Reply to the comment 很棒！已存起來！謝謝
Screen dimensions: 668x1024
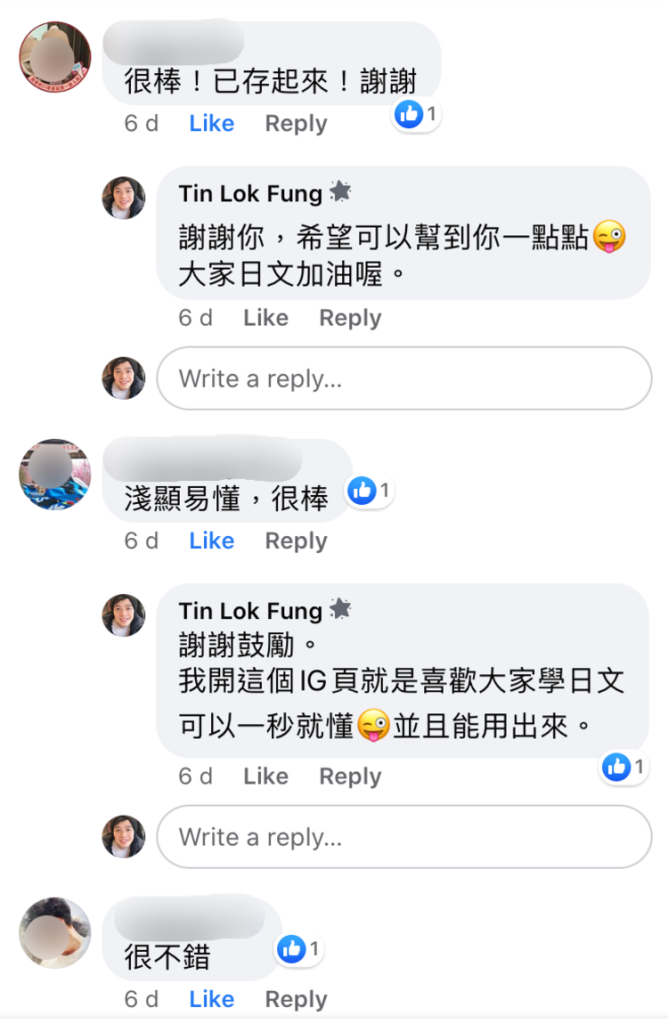coord(296,124)
